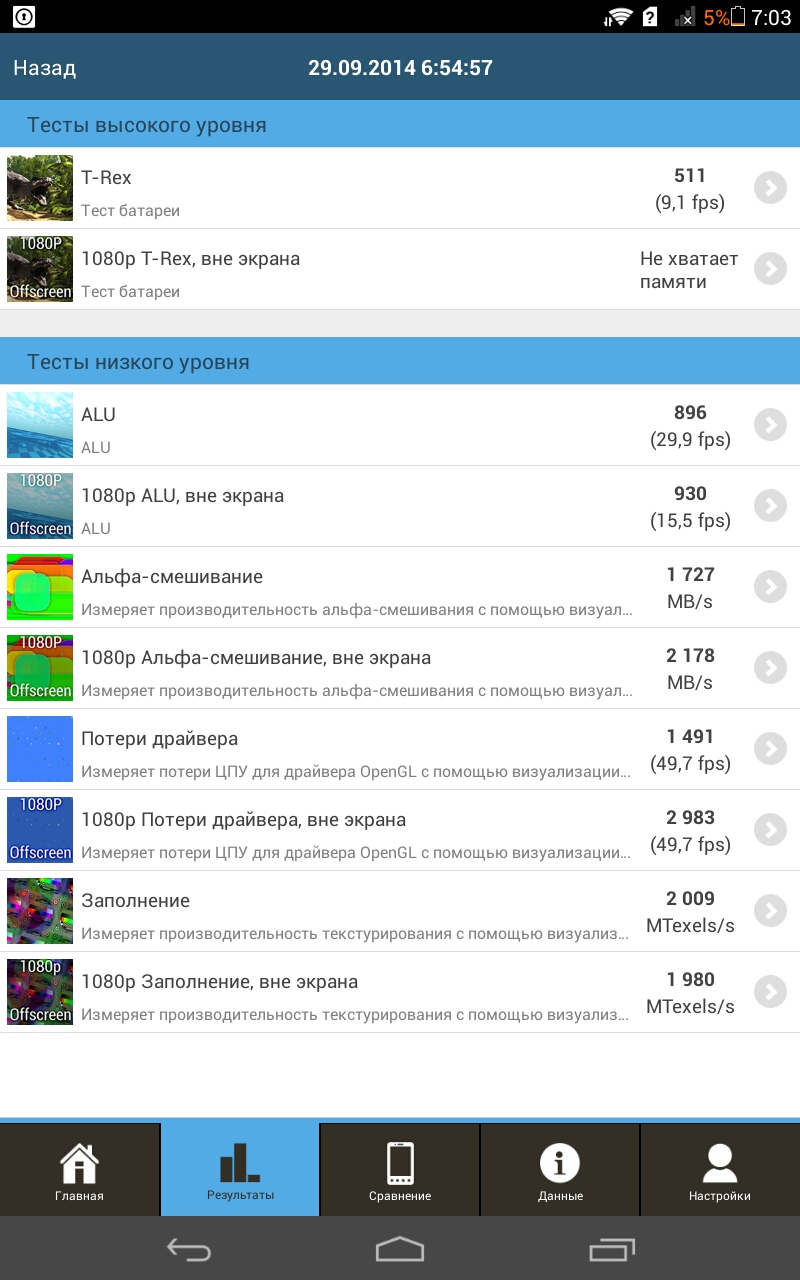The image size is (800, 1280).
Task: Open Альфа-смешивание onscreen test result
Action: 400,587
